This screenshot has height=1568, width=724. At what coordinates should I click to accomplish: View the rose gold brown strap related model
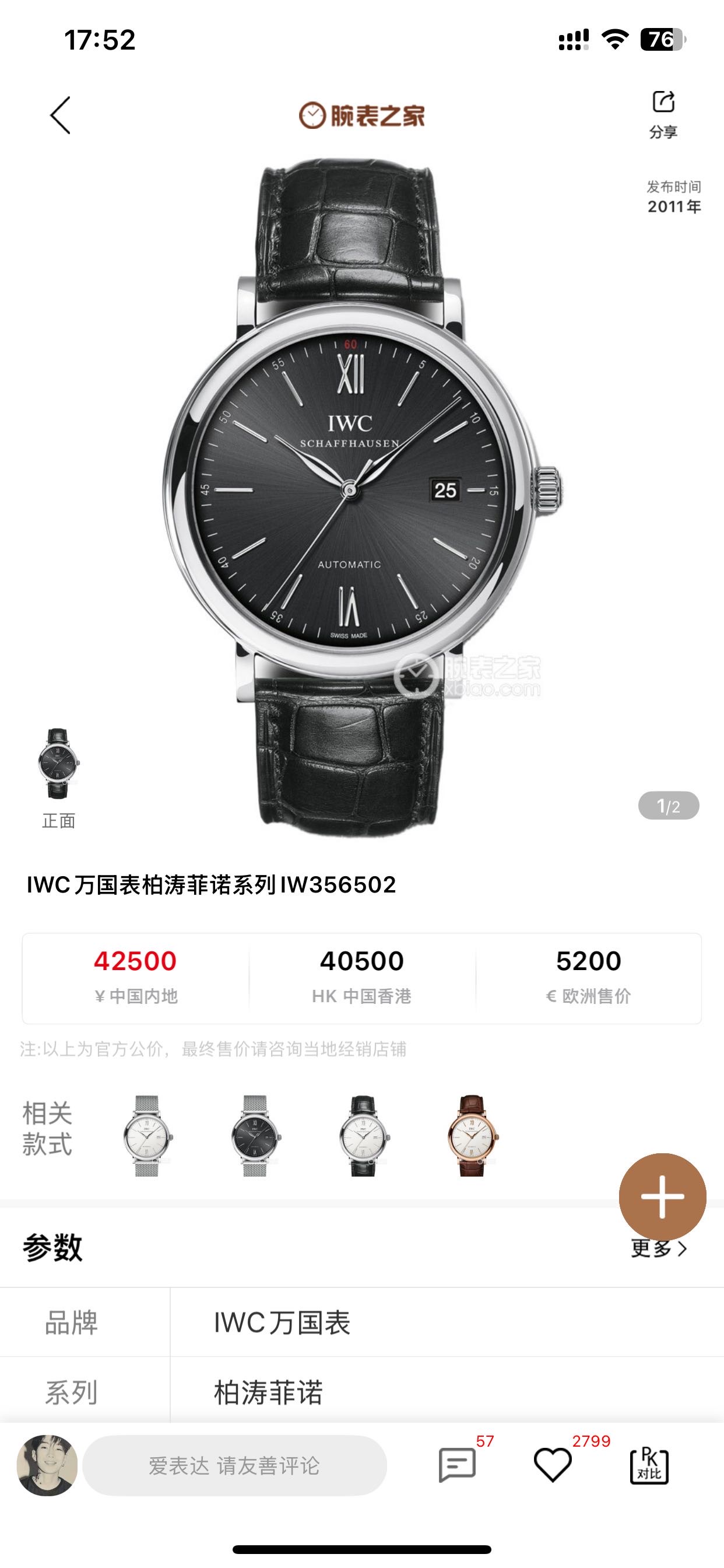(x=472, y=1135)
